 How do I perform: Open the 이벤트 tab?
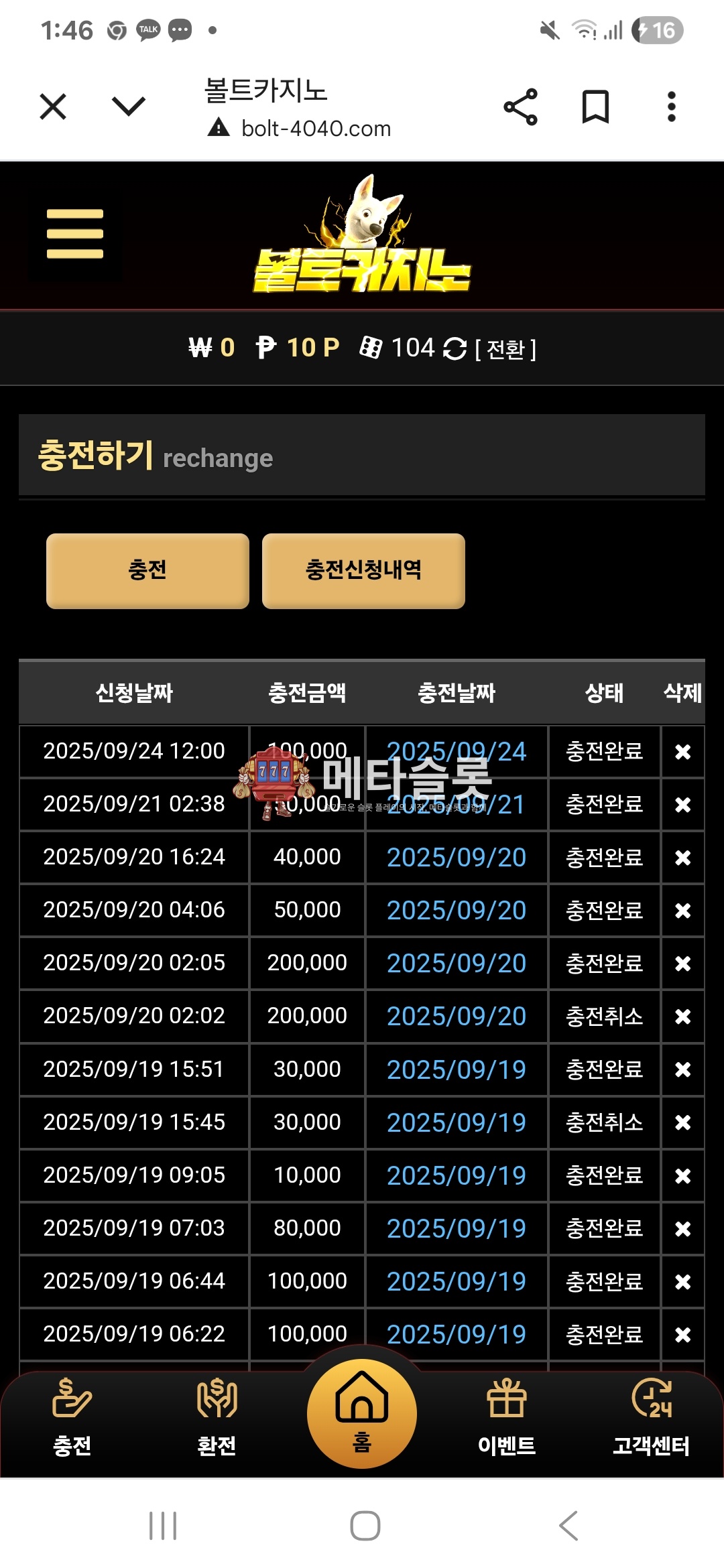tap(507, 1417)
